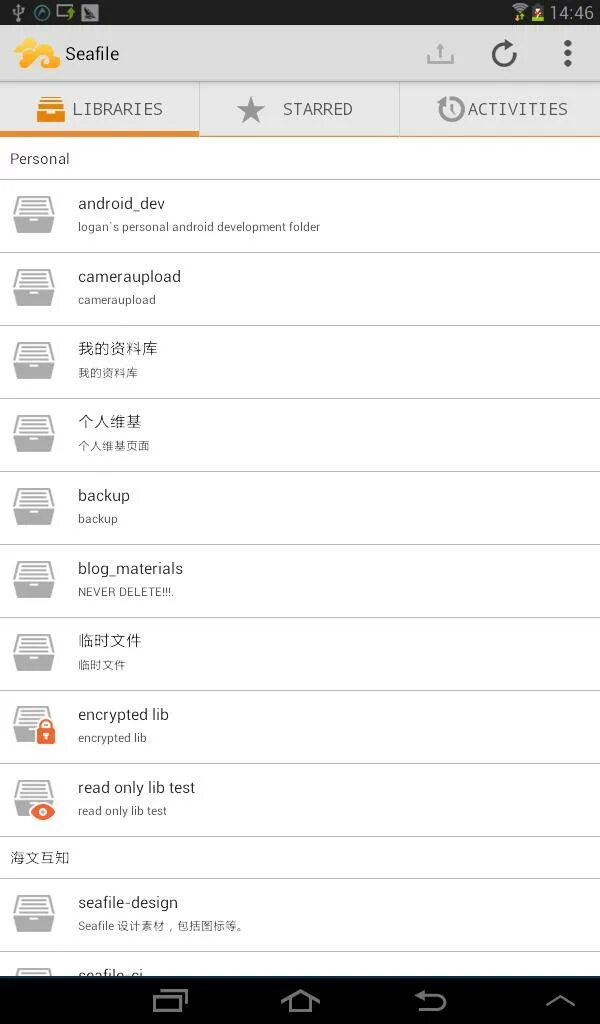Switch to the Starred tab
The image size is (600, 1024).
(299, 109)
